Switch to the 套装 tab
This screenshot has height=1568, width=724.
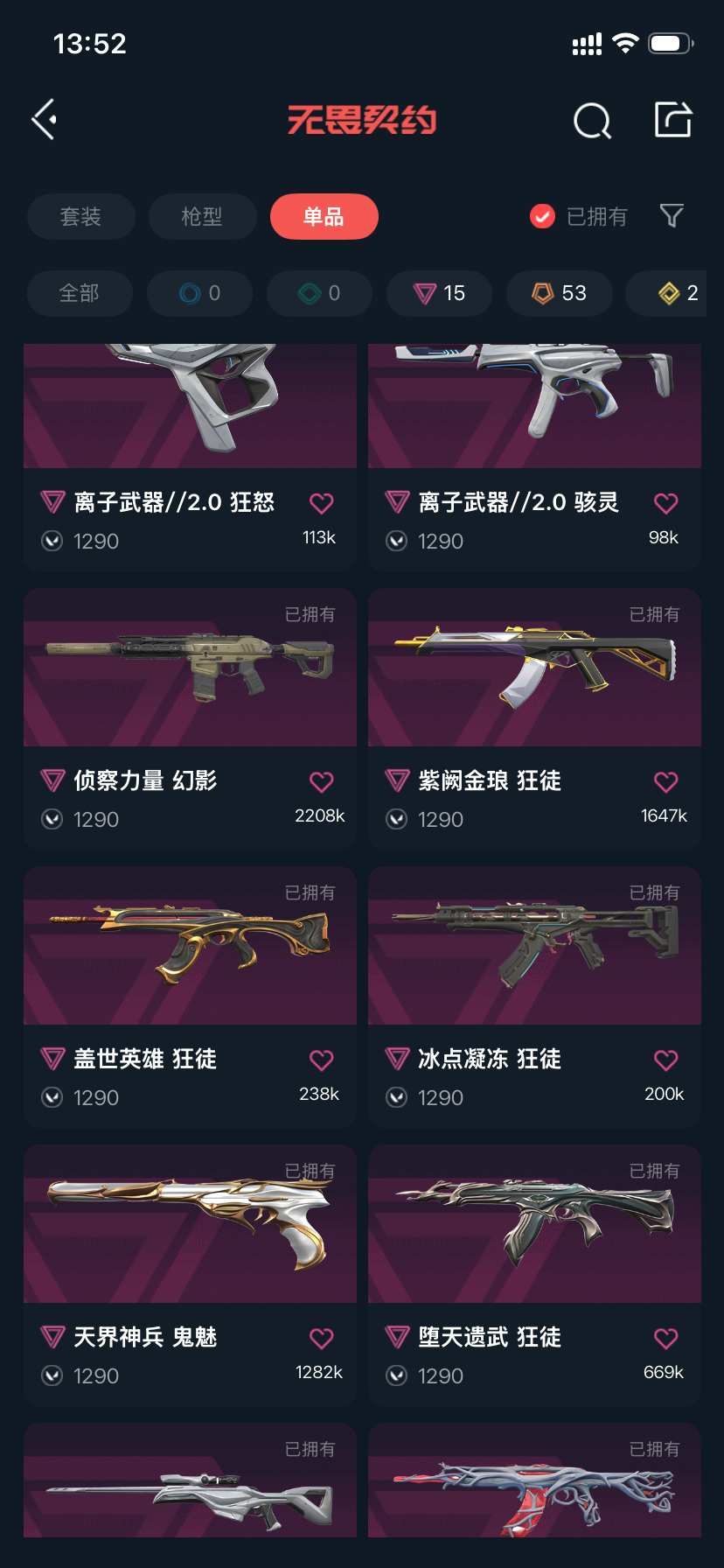click(80, 216)
